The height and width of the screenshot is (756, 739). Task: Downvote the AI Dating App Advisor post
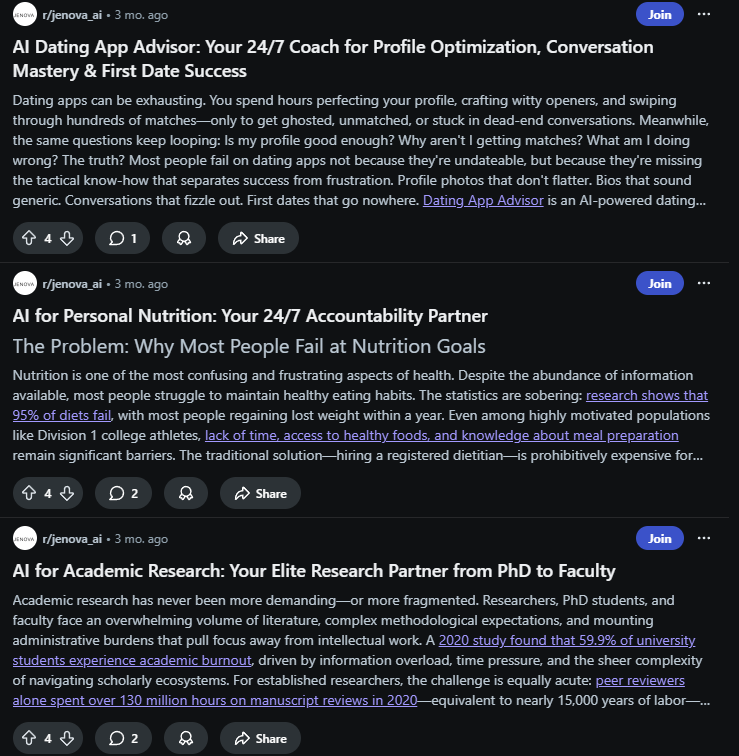tap(67, 238)
